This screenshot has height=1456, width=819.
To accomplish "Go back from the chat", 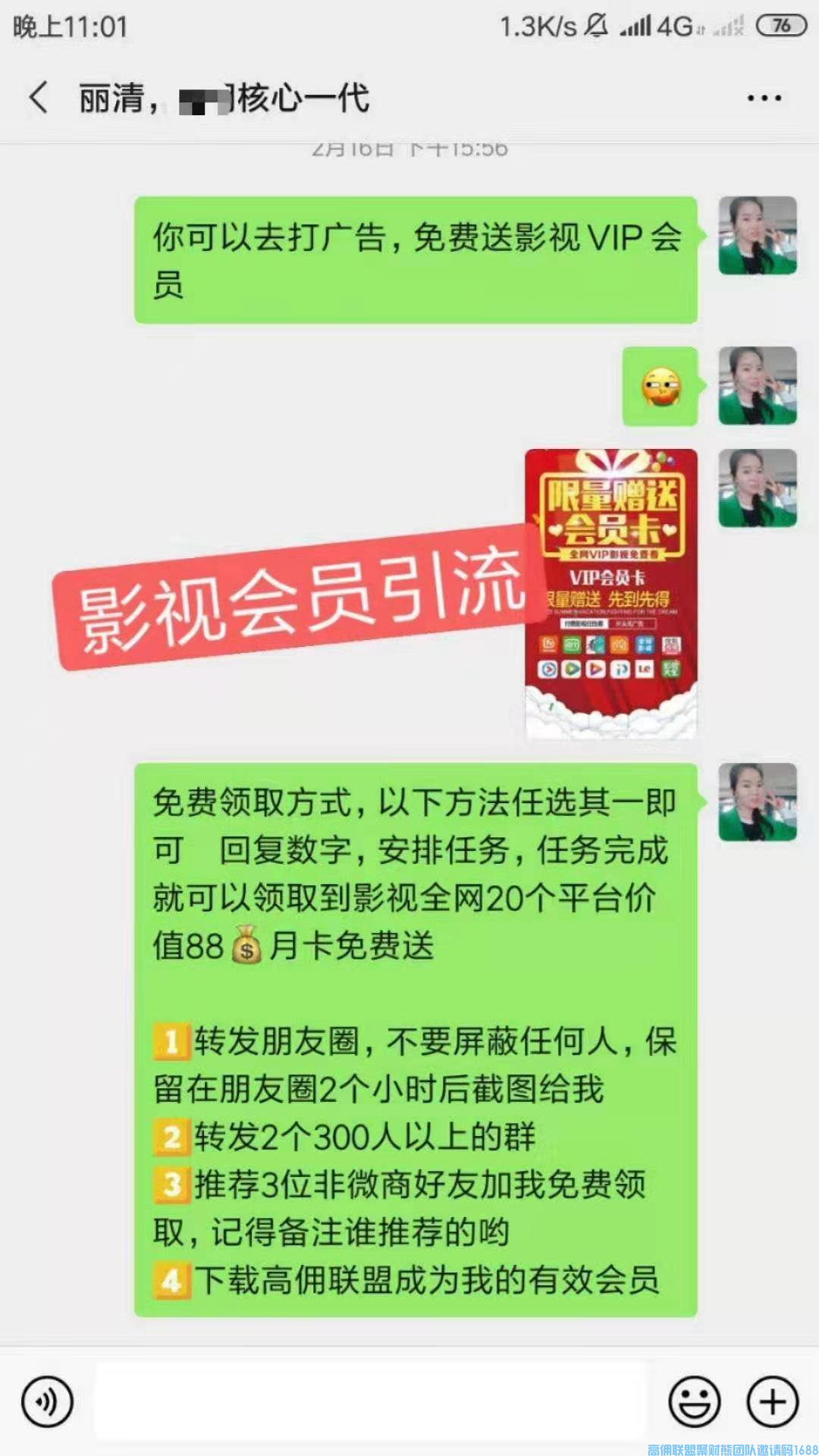I will [39, 98].
